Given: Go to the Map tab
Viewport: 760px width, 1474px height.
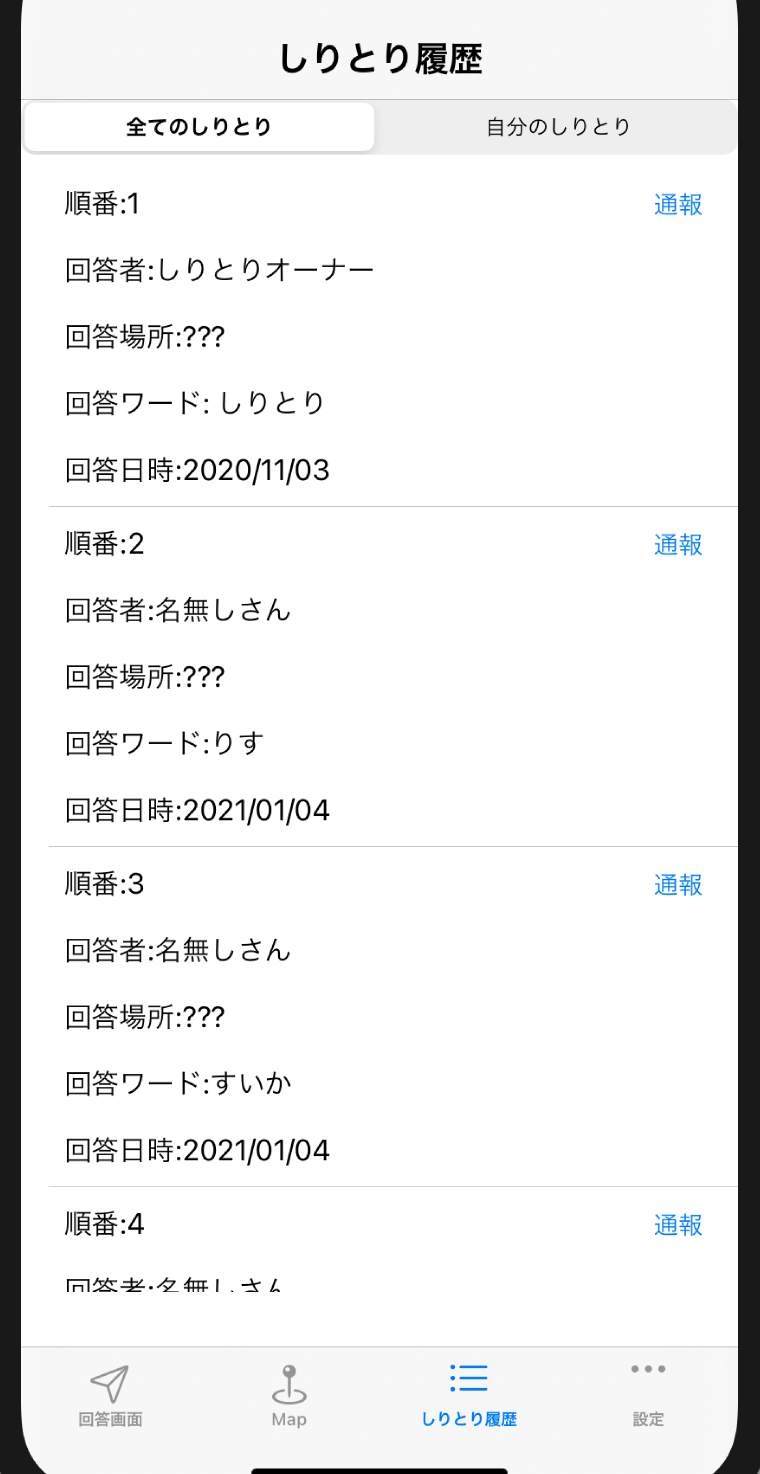Looking at the screenshot, I should pyautogui.click(x=289, y=1395).
